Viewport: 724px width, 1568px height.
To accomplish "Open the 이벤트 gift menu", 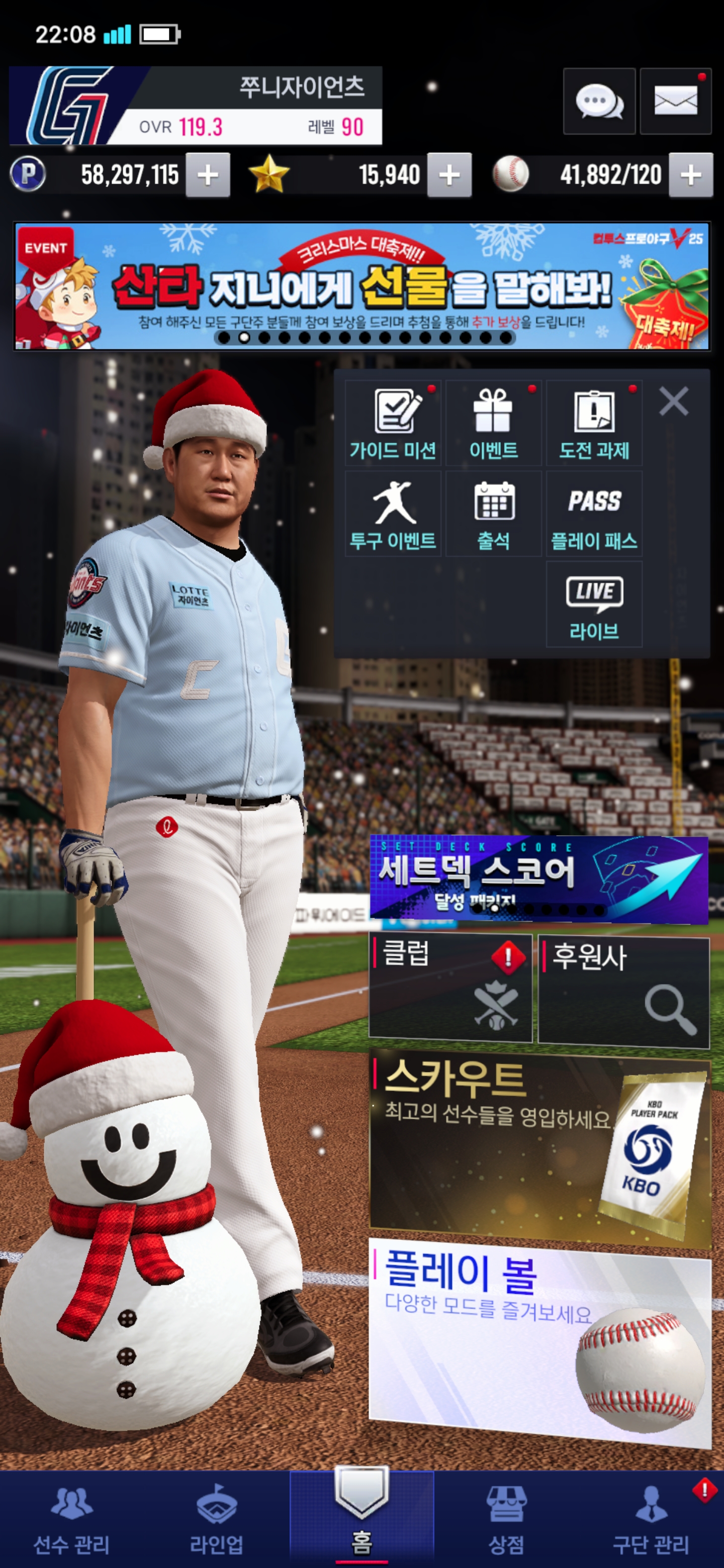I will click(493, 424).
